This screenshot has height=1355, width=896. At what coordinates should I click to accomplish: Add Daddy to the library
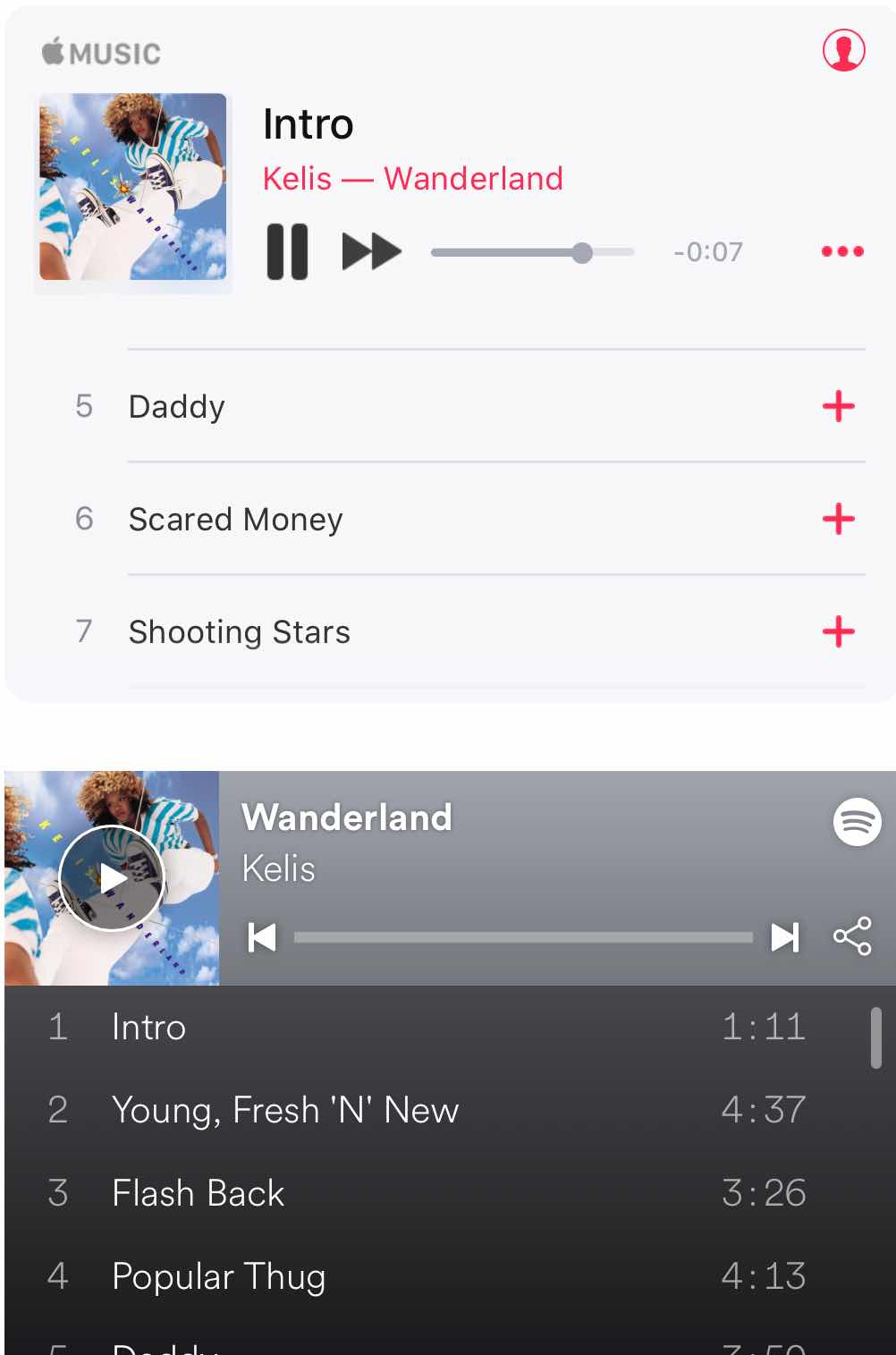pyautogui.click(x=838, y=407)
